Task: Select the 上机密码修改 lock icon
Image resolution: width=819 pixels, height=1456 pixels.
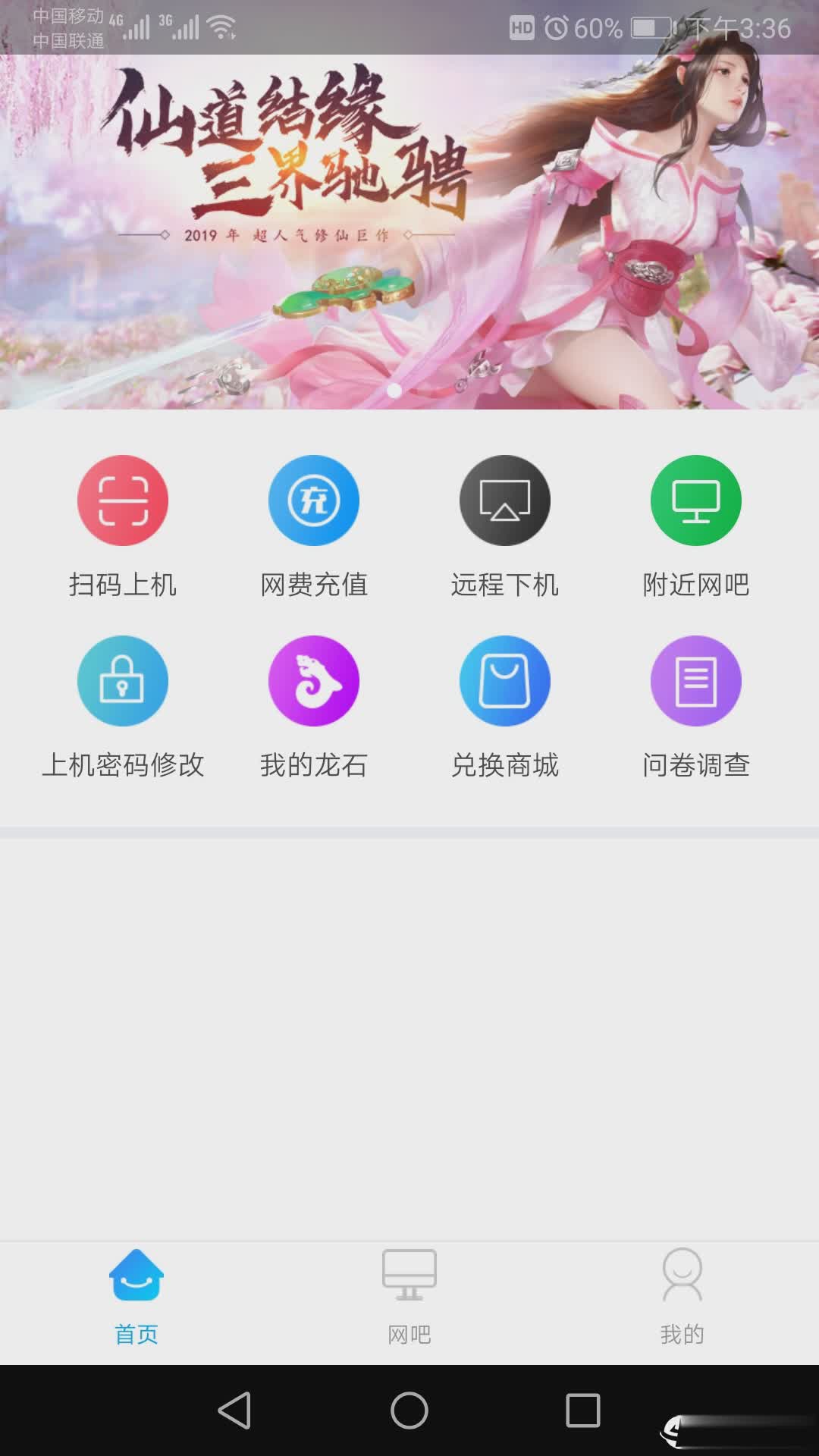Action: tap(123, 681)
